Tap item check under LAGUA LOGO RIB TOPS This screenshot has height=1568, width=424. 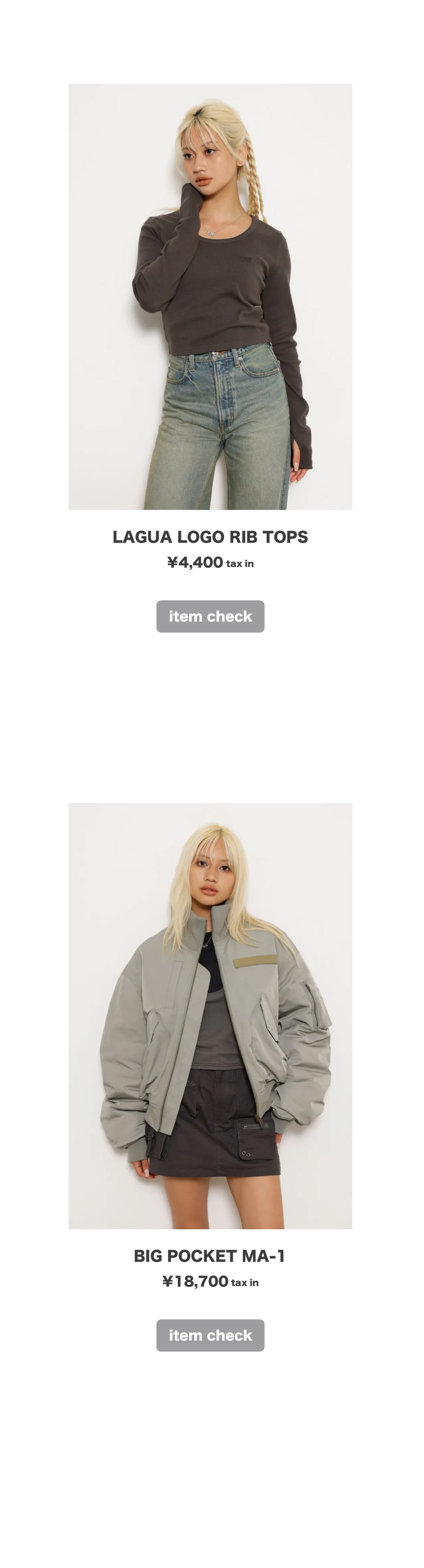210,616
